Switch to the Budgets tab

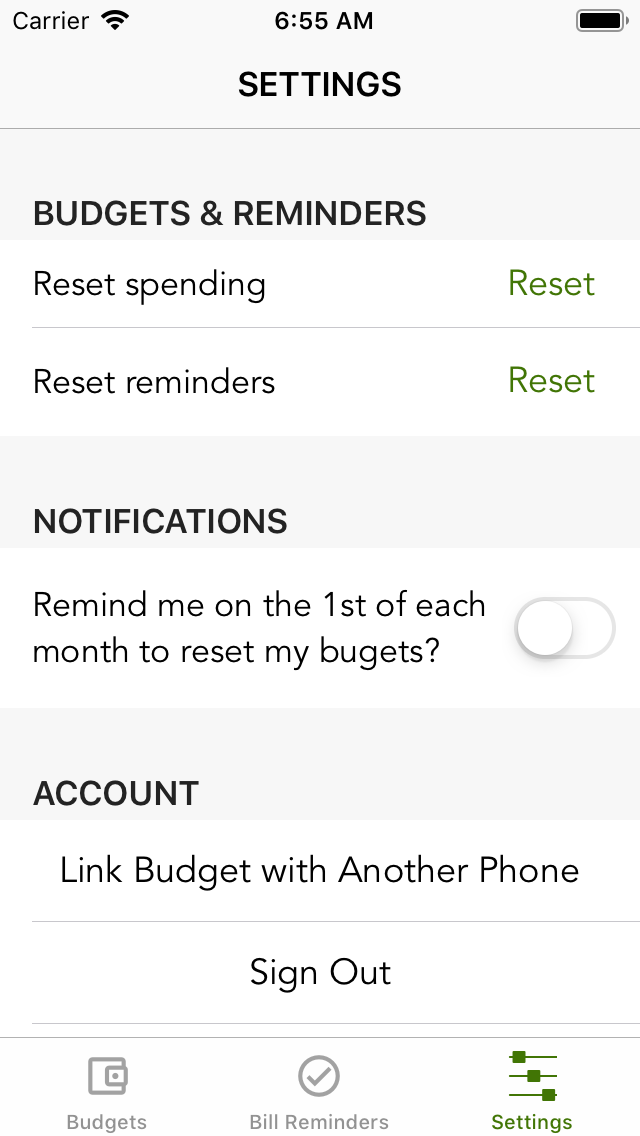click(107, 1092)
